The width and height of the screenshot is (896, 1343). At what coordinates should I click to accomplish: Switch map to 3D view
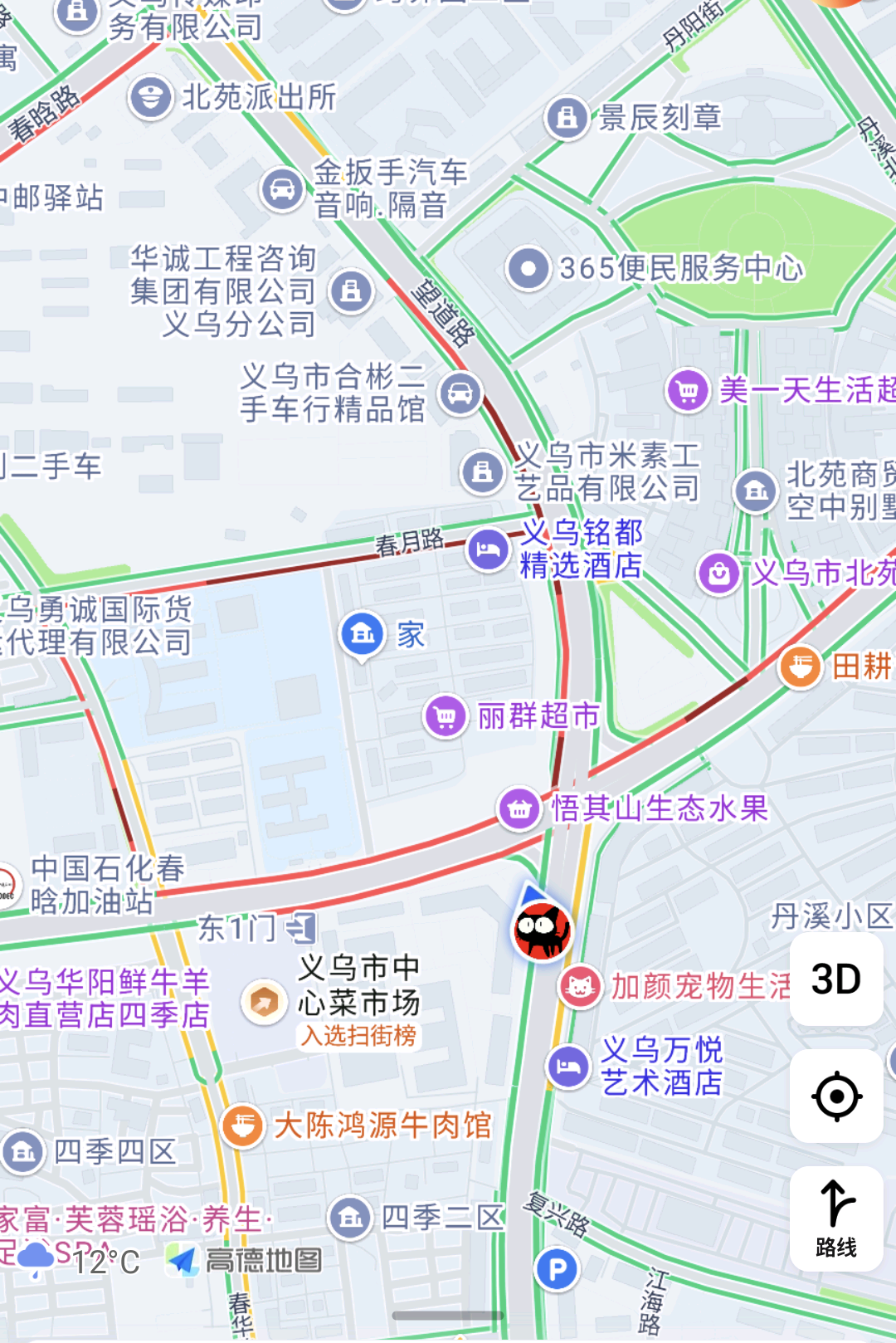pos(835,979)
